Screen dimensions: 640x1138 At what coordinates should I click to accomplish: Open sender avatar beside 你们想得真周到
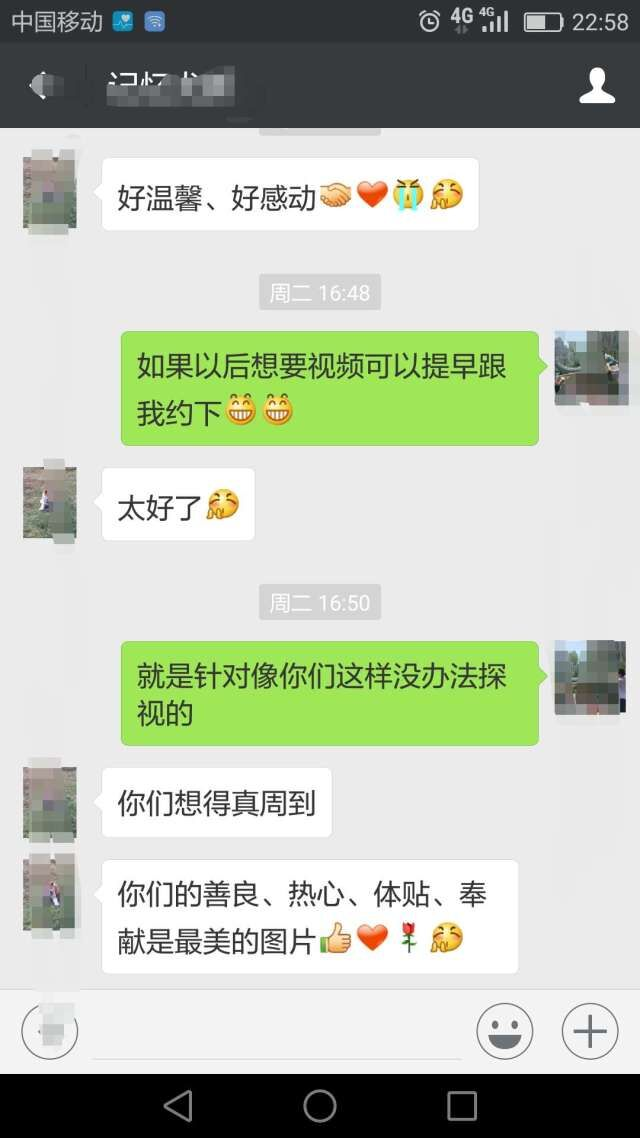50,802
